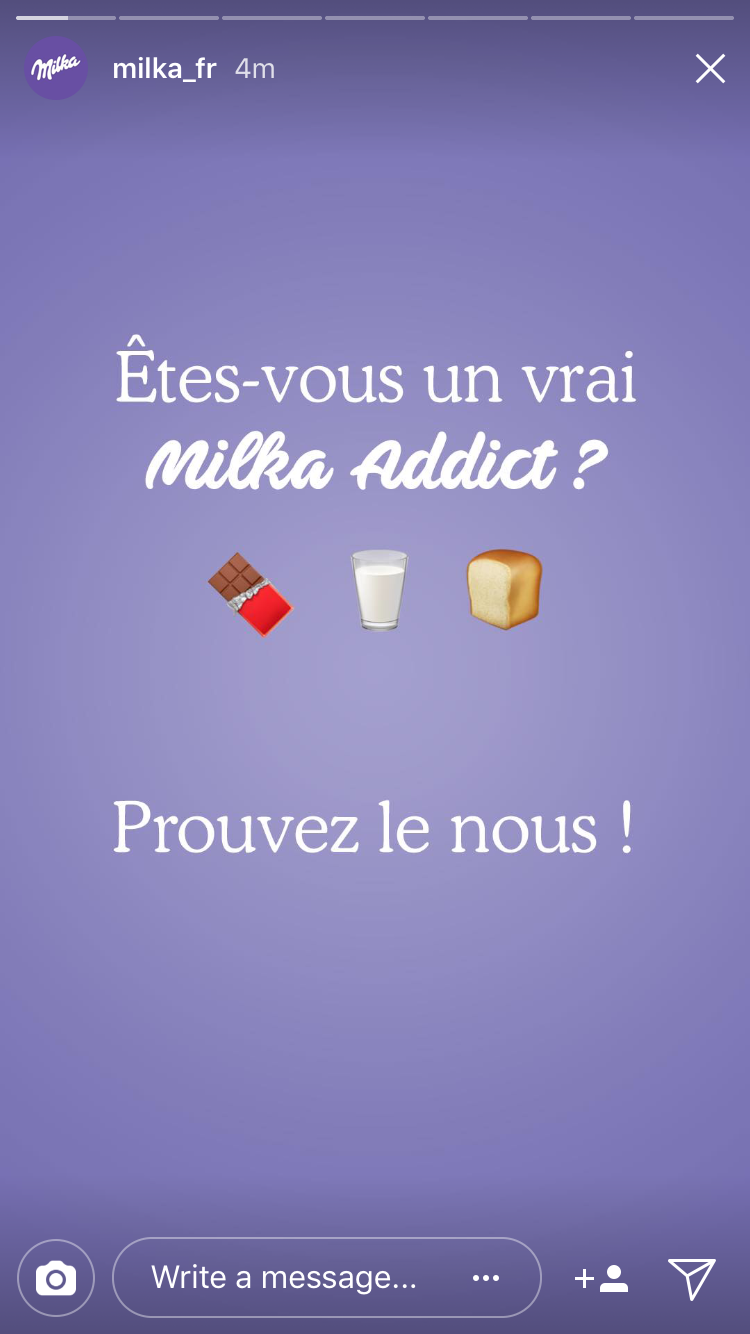Image resolution: width=750 pixels, height=1334 pixels.
Task: Share story with the paper plane icon
Action: pyautogui.click(x=691, y=1278)
